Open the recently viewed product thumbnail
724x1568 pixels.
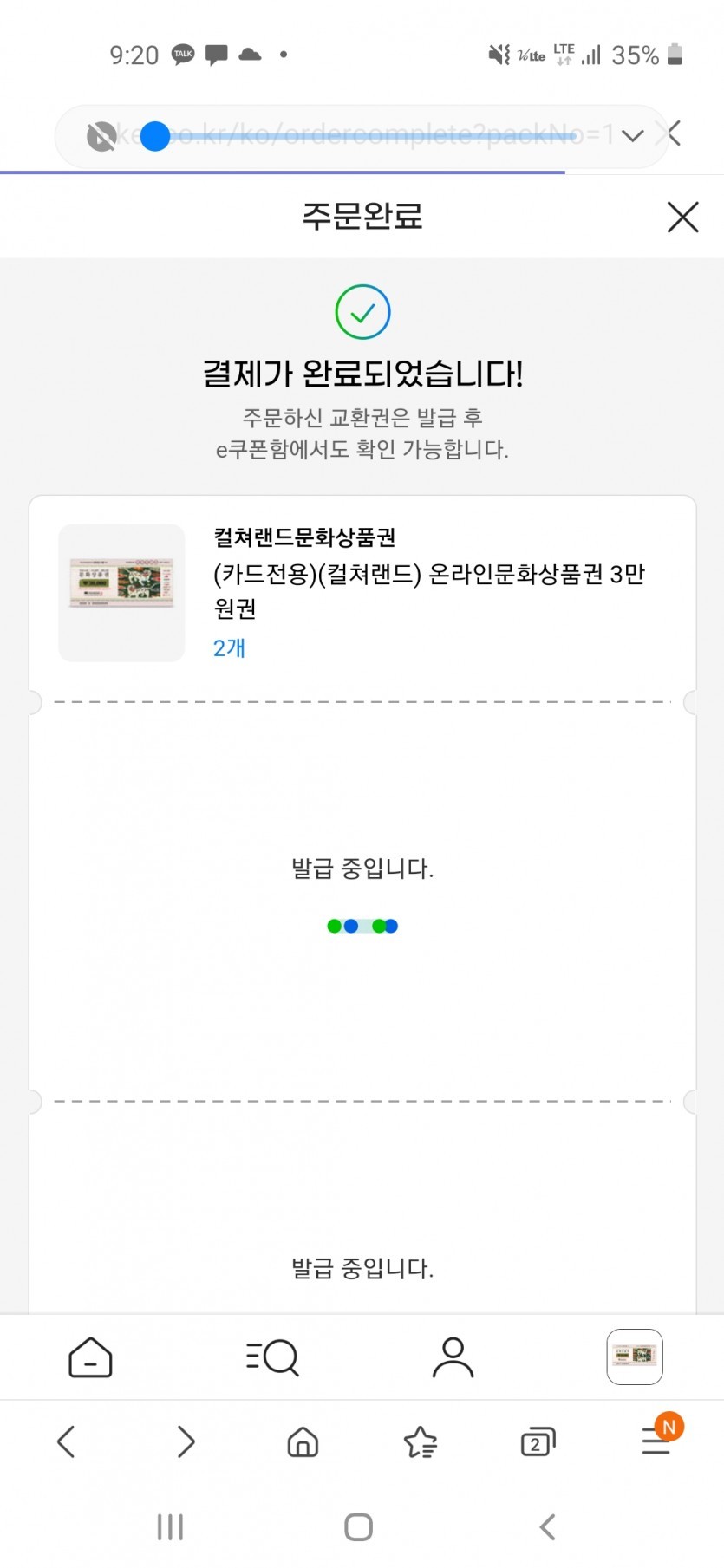pos(635,1357)
